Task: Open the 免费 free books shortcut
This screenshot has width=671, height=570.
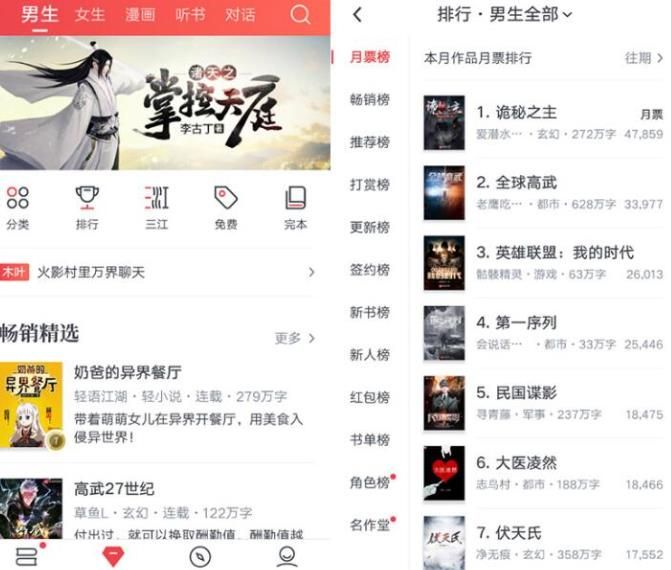Action: point(226,207)
